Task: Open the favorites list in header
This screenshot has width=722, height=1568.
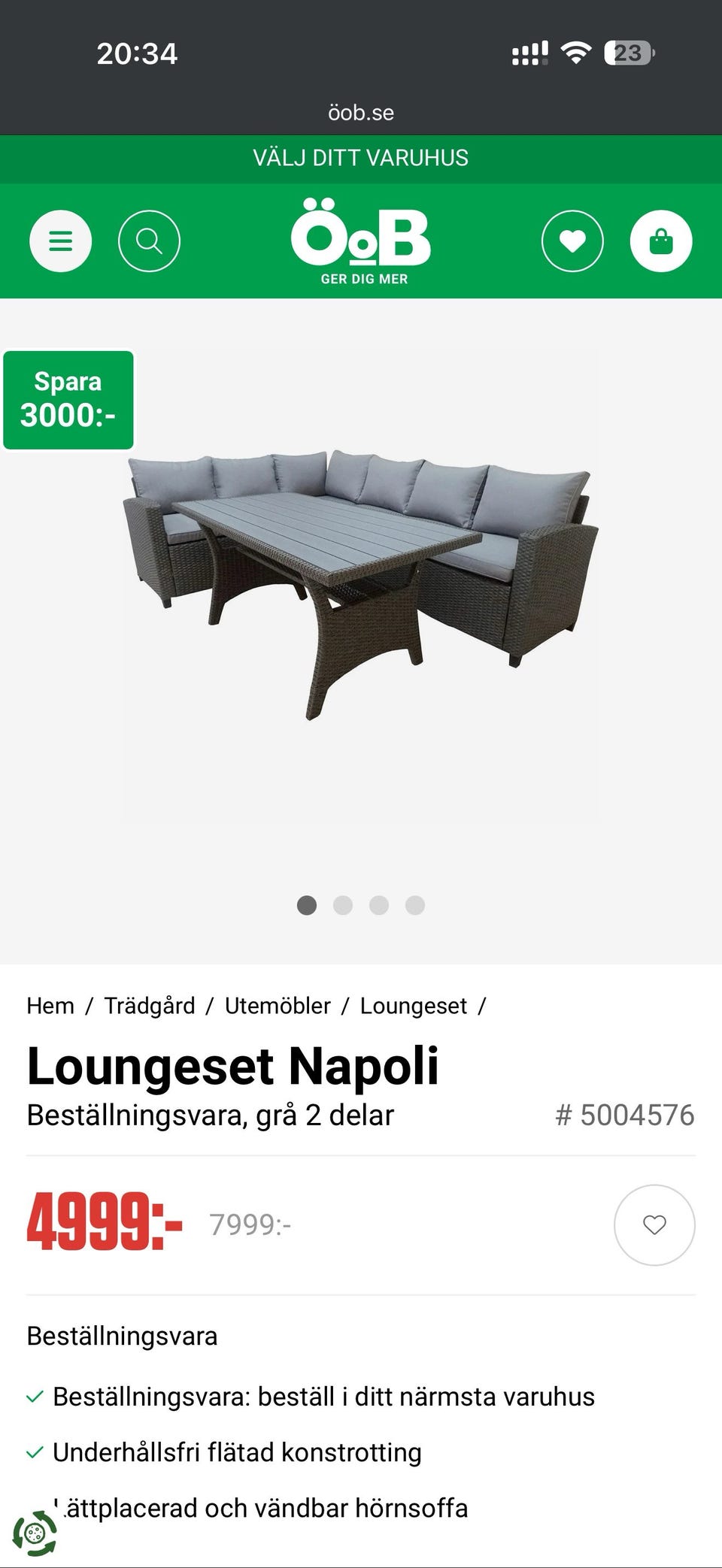Action: click(x=572, y=241)
